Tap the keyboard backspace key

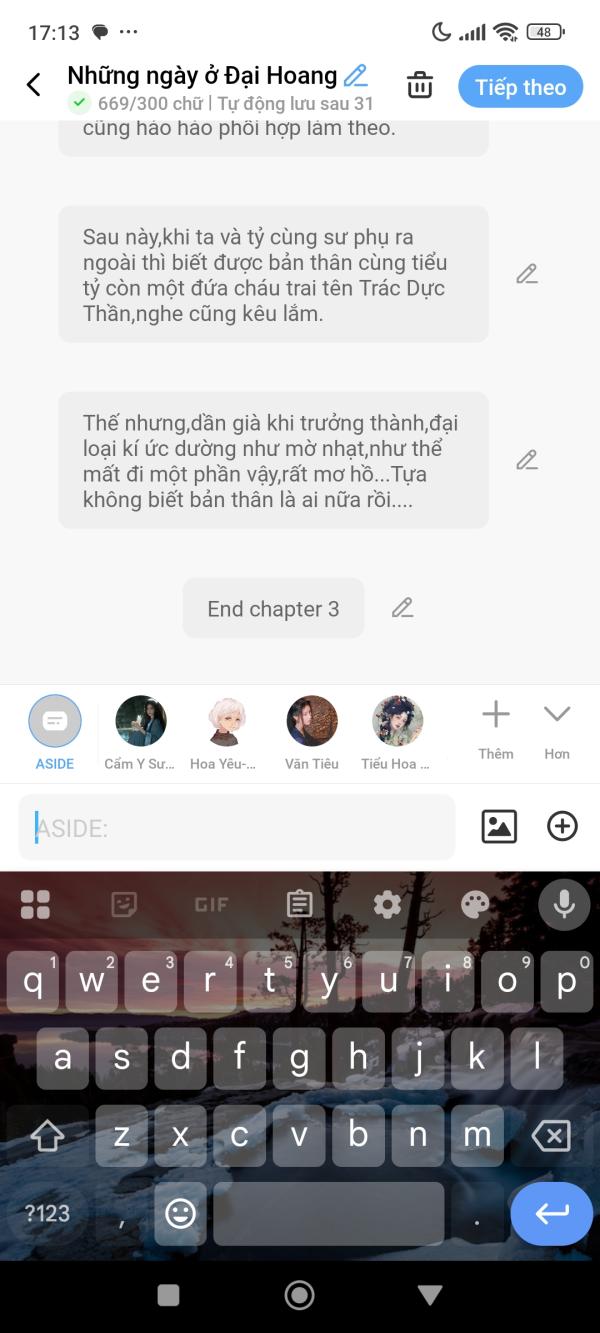[x=551, y=1135]
